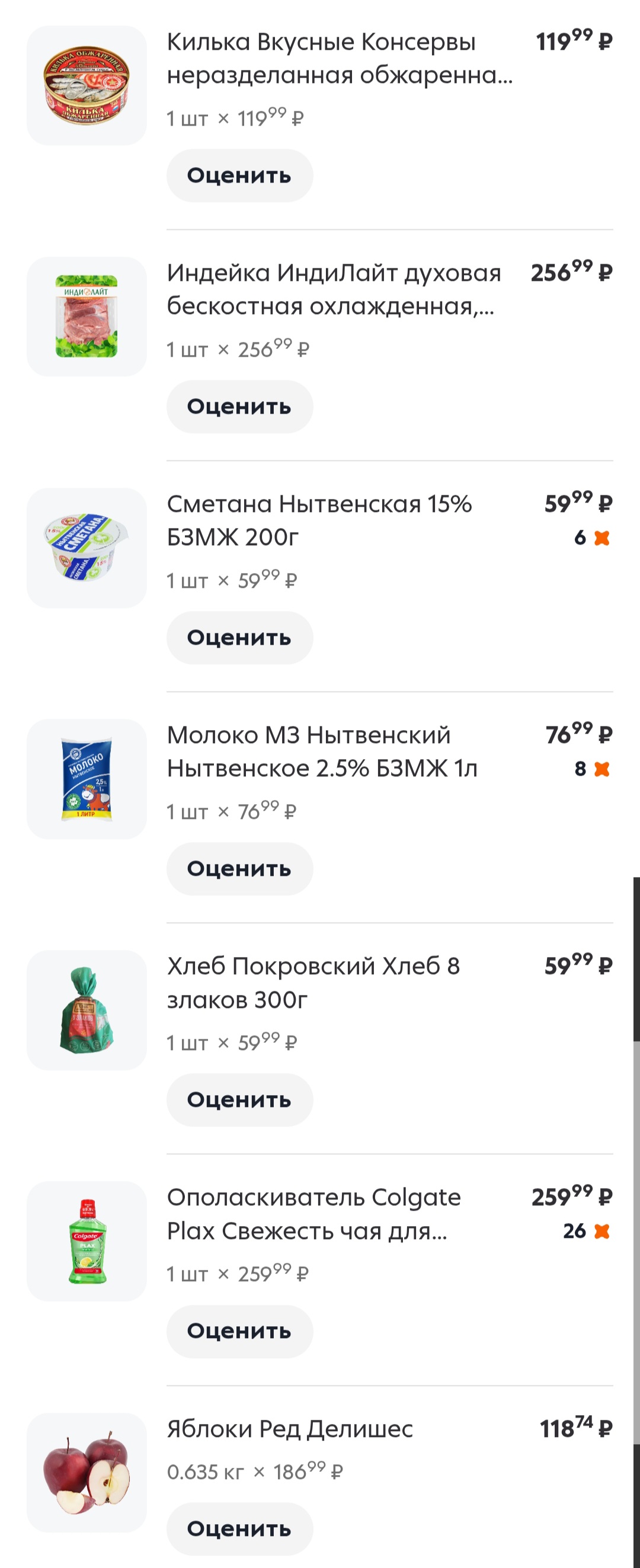View the Хлеб 8 злаков product image
The height and width of the screenshot is (1568, 640).
(87, 1010)
